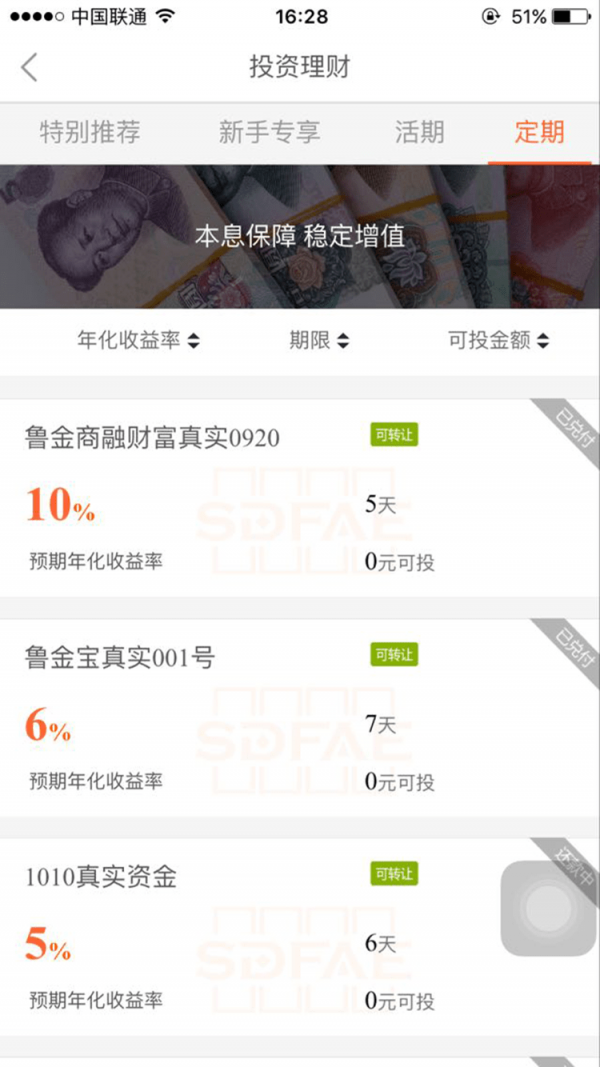Tap the 本息保障 稳定增值 banner

coord(300,236)
